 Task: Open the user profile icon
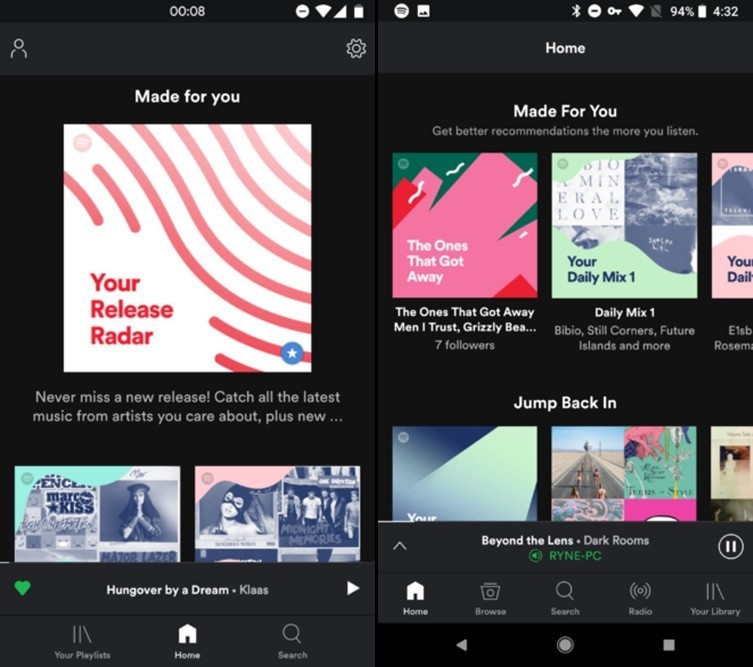click(x=18, y=49)
